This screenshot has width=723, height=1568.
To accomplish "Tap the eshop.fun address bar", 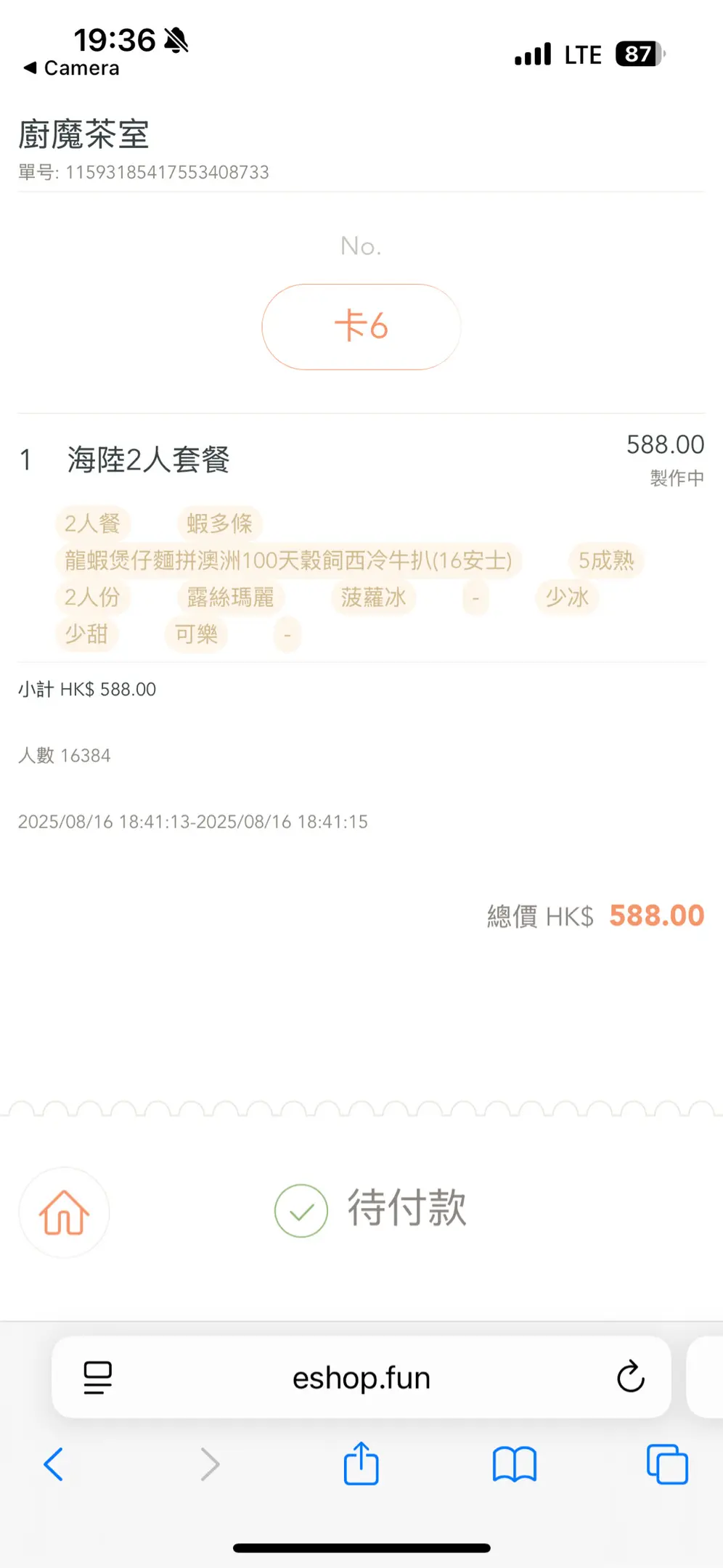I will click(361, 1378).
